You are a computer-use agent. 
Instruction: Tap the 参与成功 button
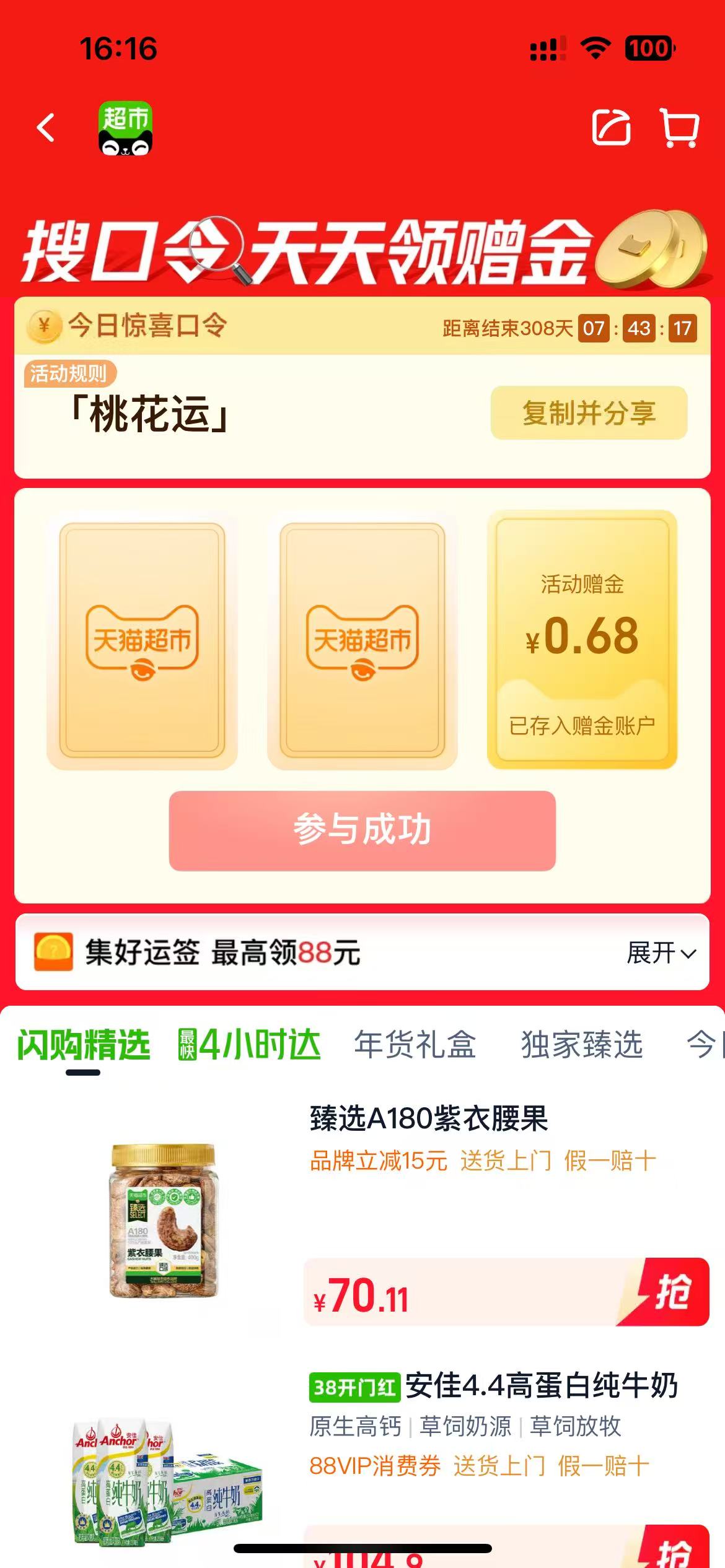click(362, 830)
